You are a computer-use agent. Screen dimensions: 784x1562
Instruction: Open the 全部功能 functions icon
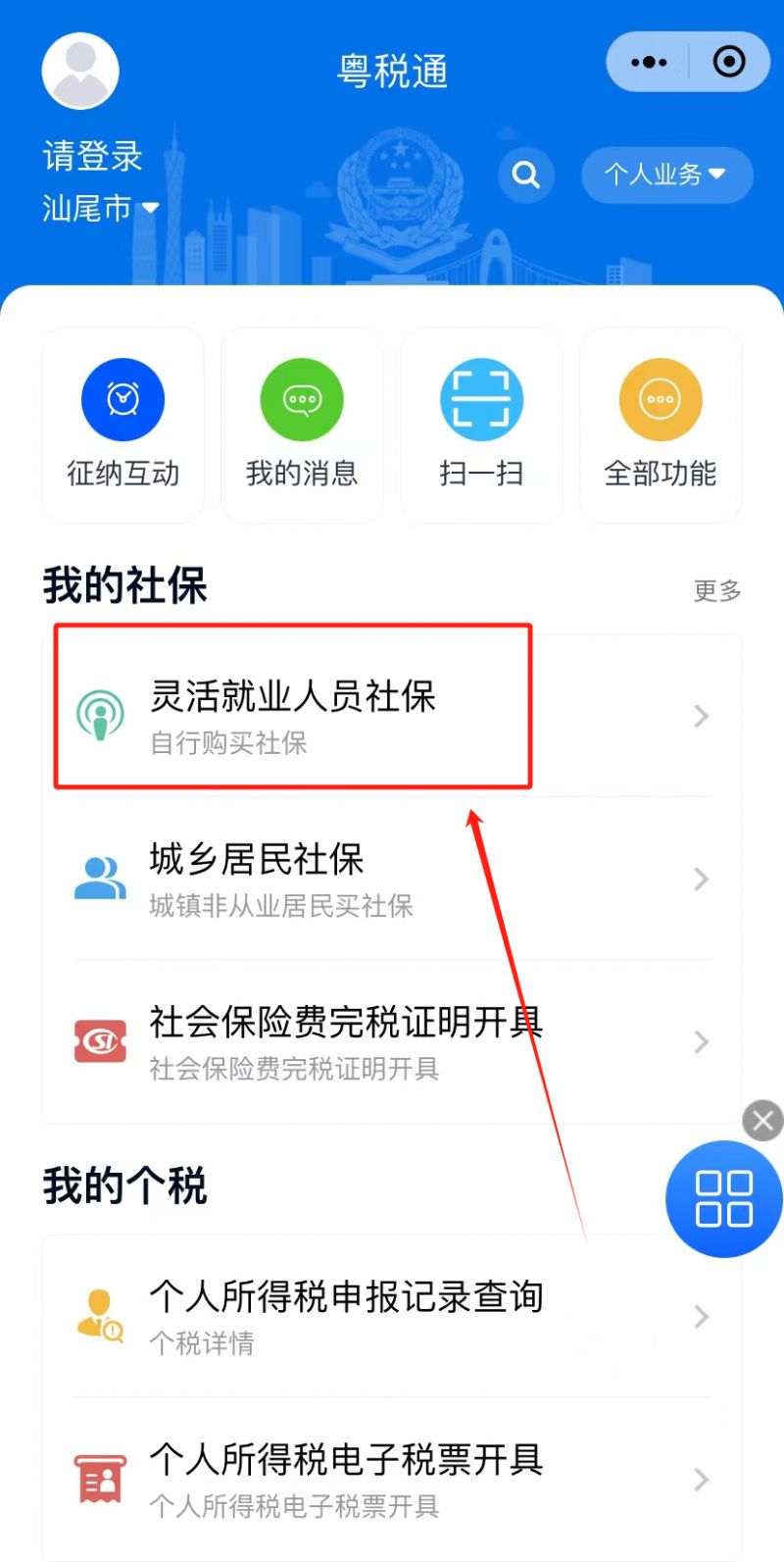660,399
